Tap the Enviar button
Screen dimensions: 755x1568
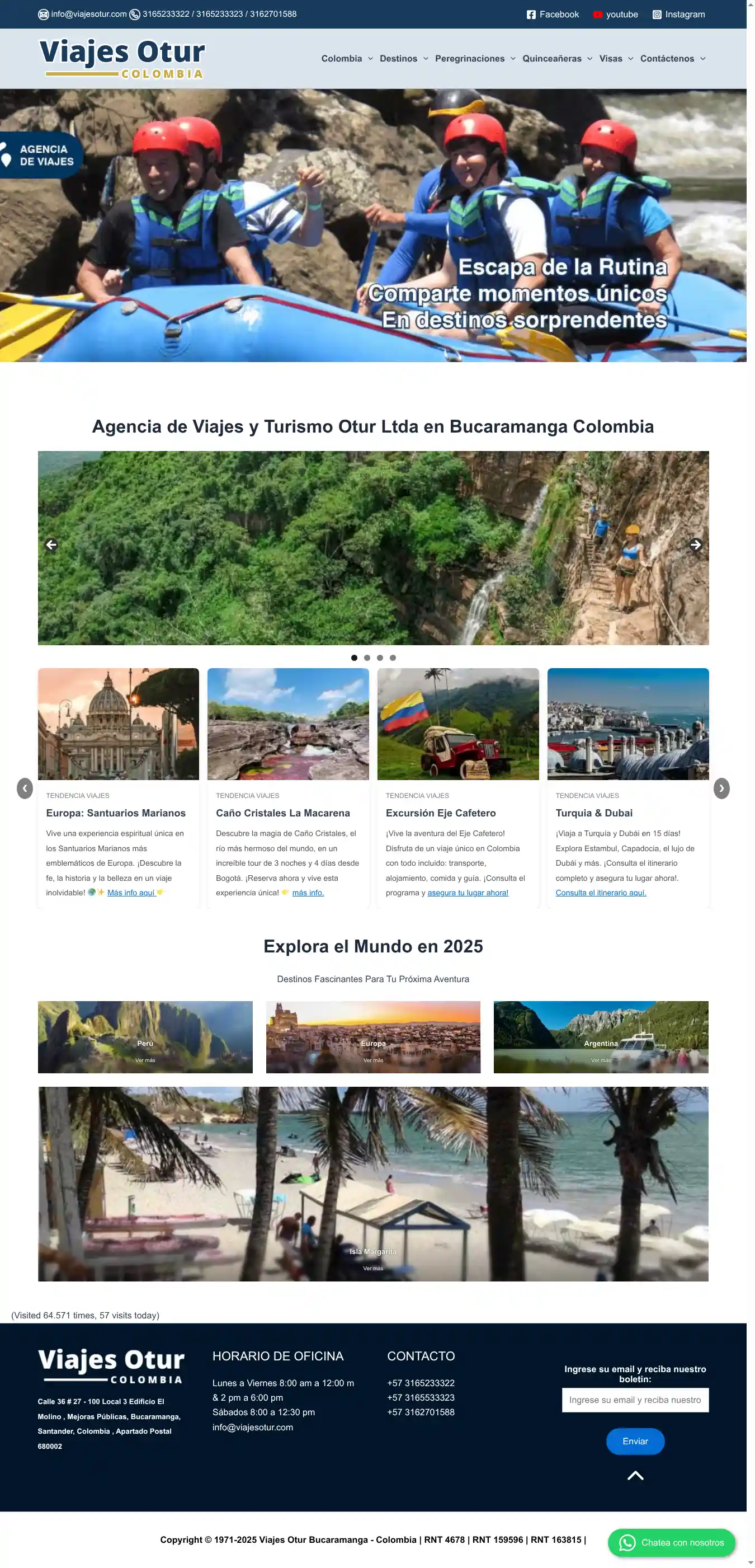click(x=635, y=1442)
